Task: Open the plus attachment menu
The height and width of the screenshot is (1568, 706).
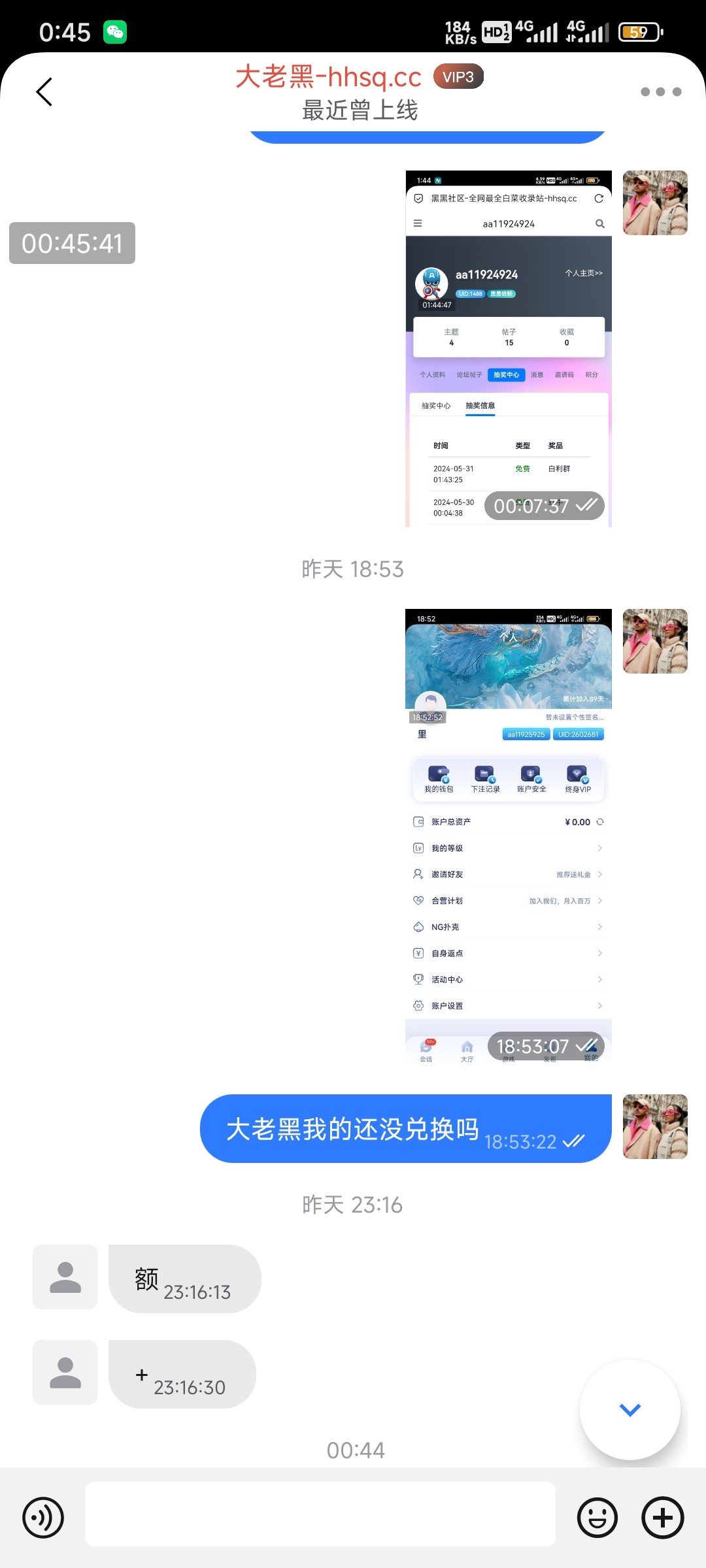Action: tap(662, 1517)
